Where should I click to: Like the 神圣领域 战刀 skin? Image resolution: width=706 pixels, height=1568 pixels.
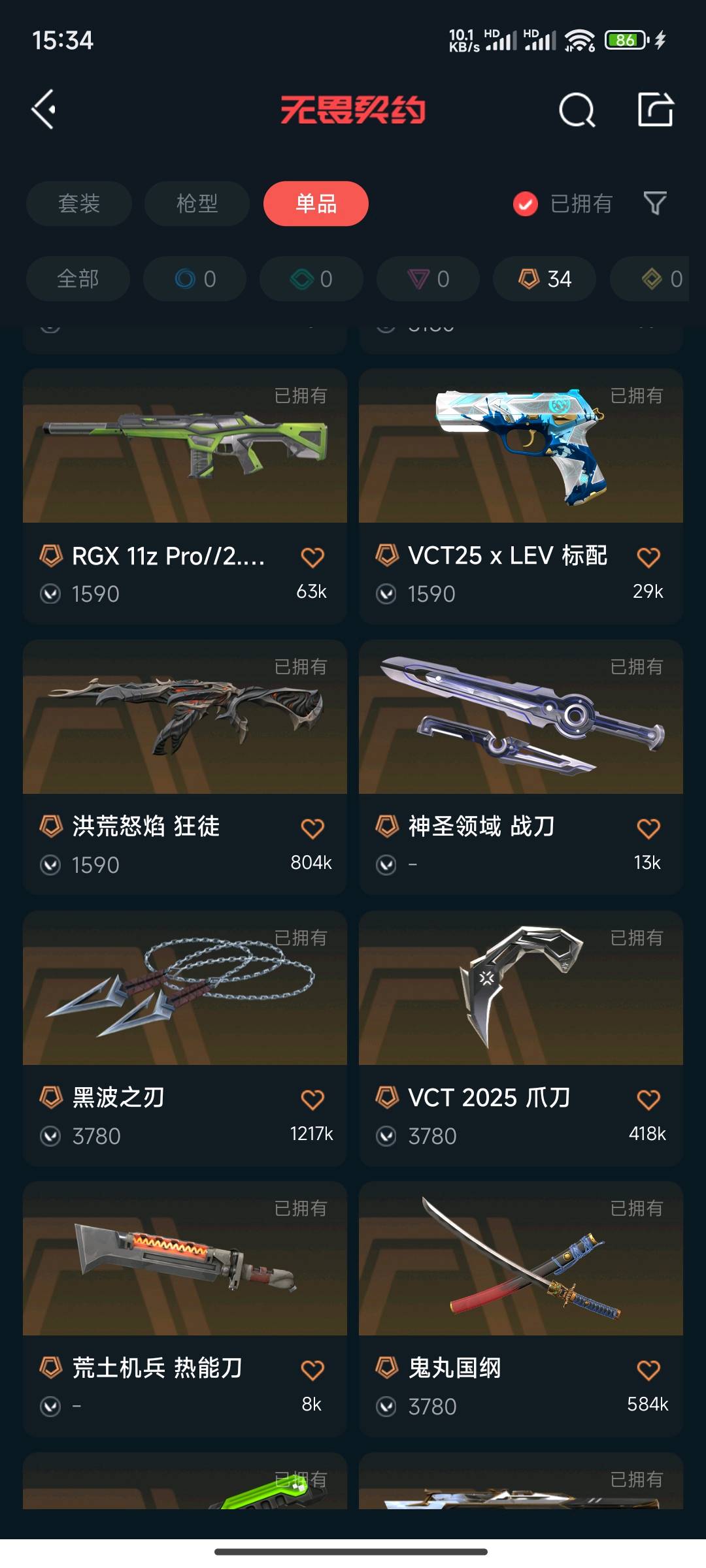[x=648, y=828]
